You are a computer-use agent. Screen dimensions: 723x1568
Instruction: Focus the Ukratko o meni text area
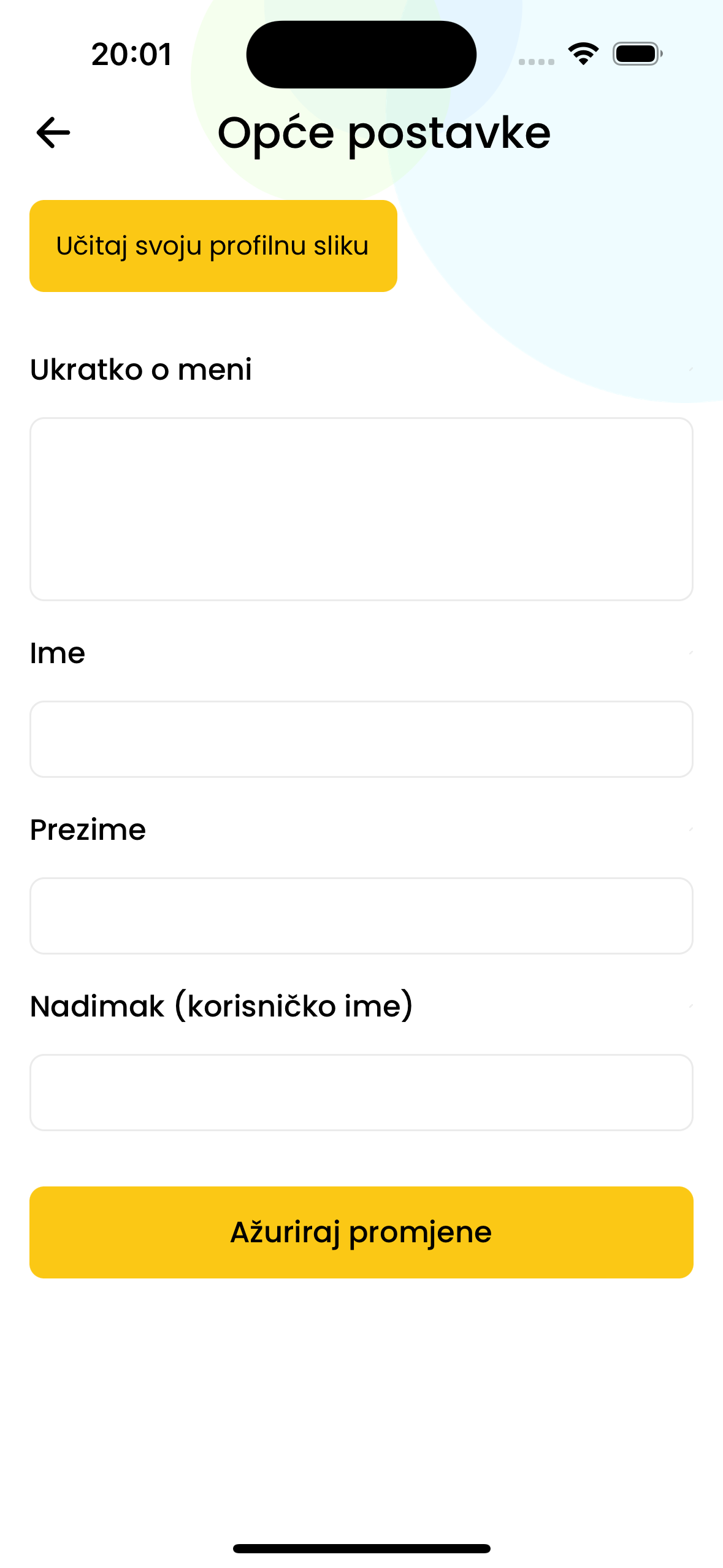[x=361, y=509]
